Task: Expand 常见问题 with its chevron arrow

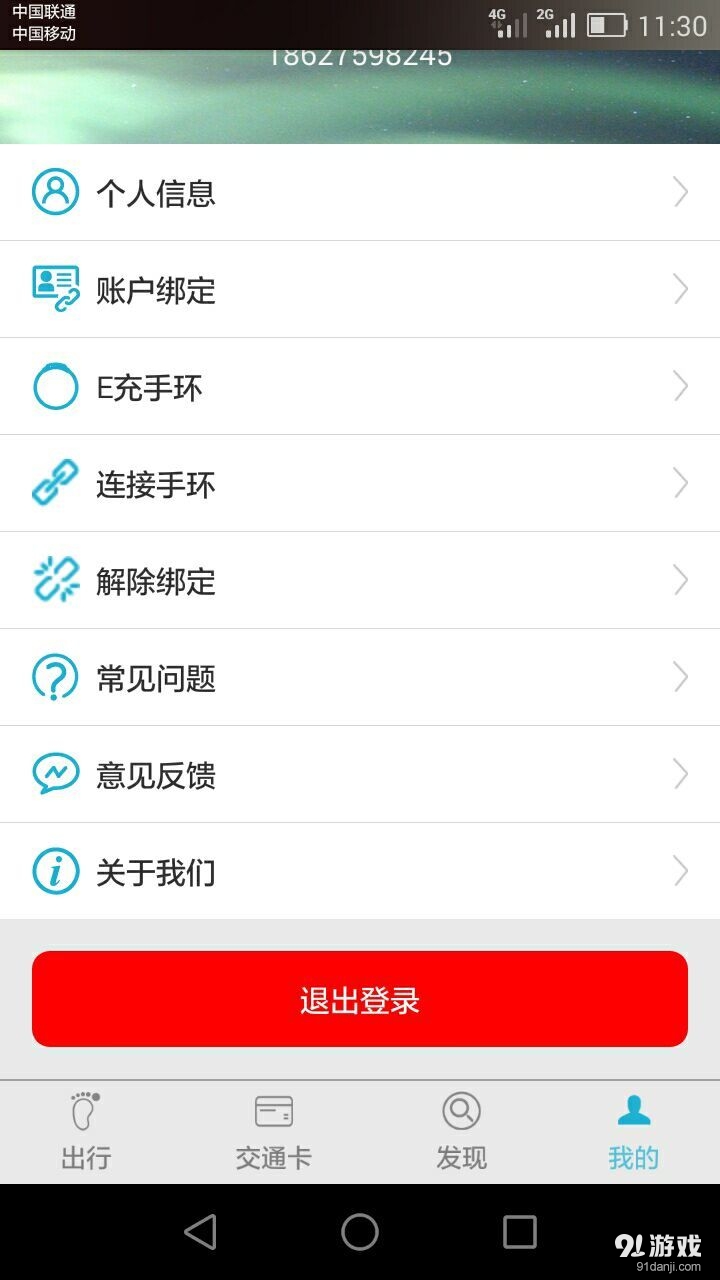Action: point(679,677)
